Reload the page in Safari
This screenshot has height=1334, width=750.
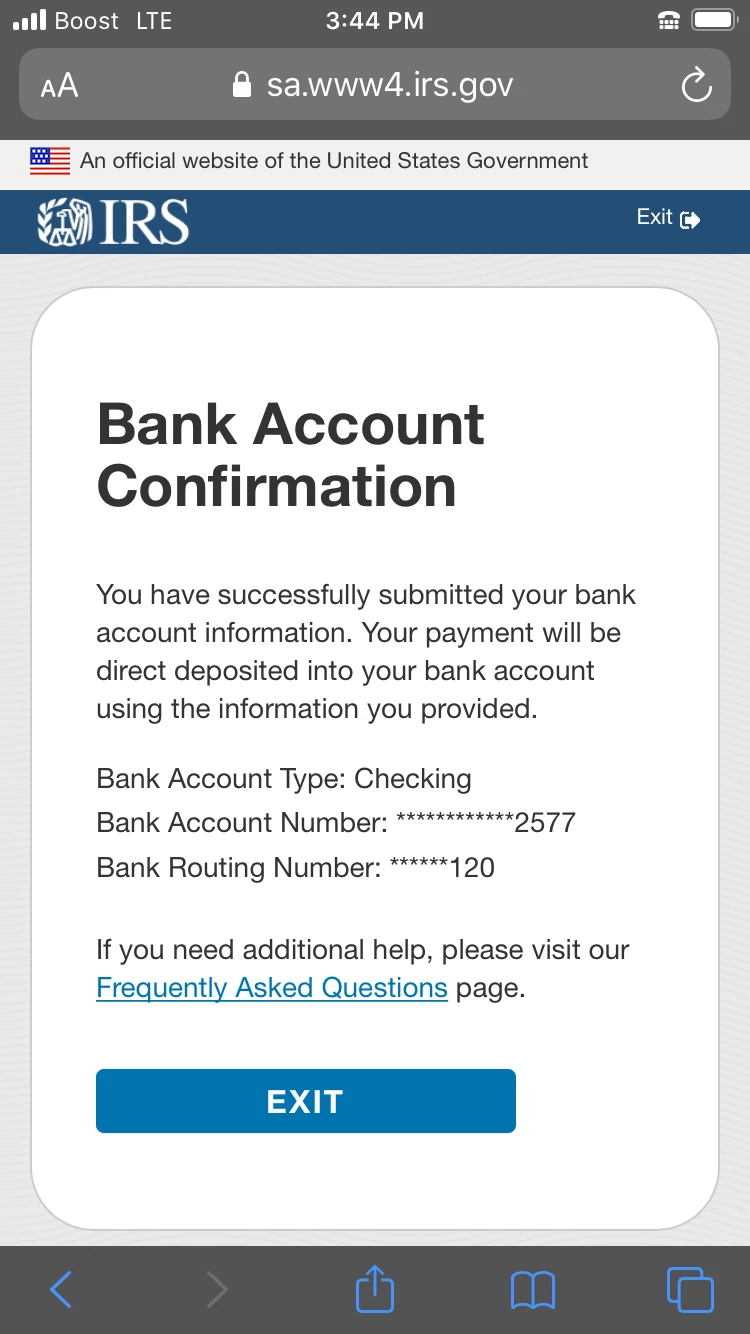point(696,86)
